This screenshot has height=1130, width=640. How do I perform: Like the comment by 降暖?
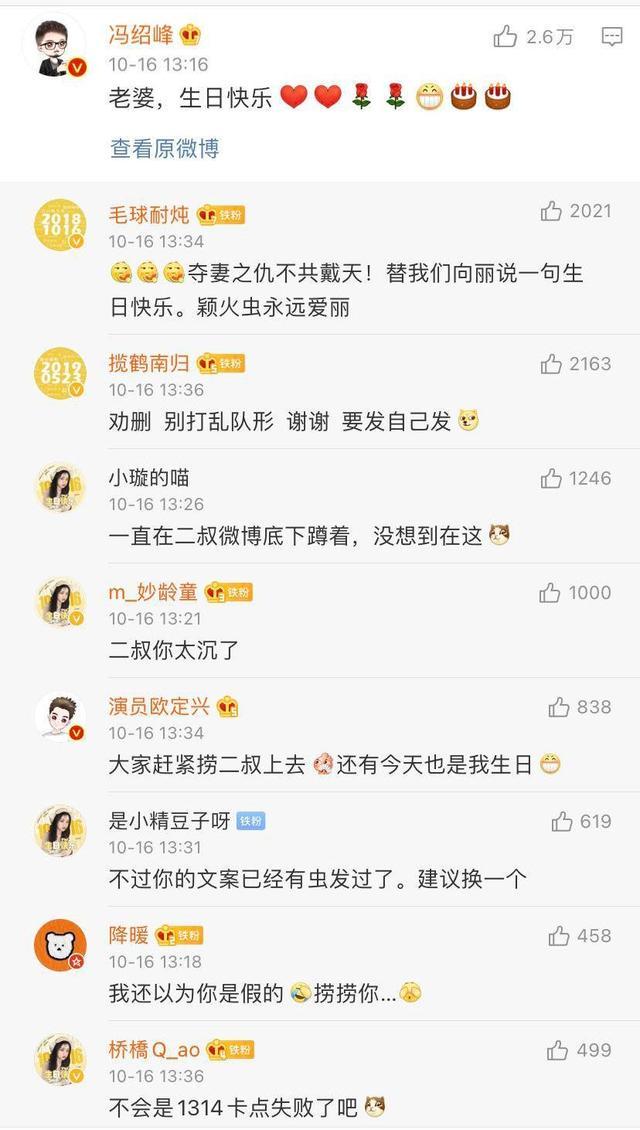[x=559, y=936]
